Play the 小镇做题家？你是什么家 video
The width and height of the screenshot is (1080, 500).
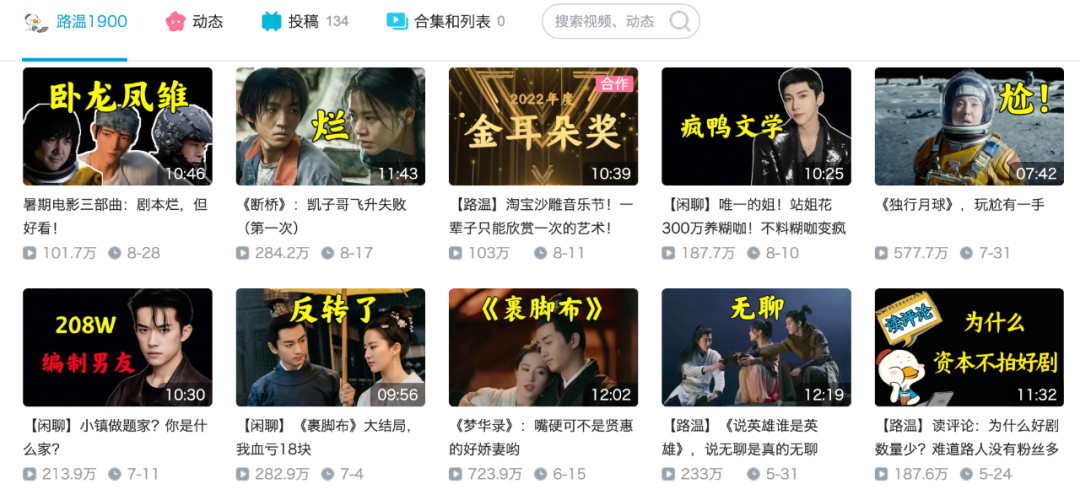(x=118, y=348)
